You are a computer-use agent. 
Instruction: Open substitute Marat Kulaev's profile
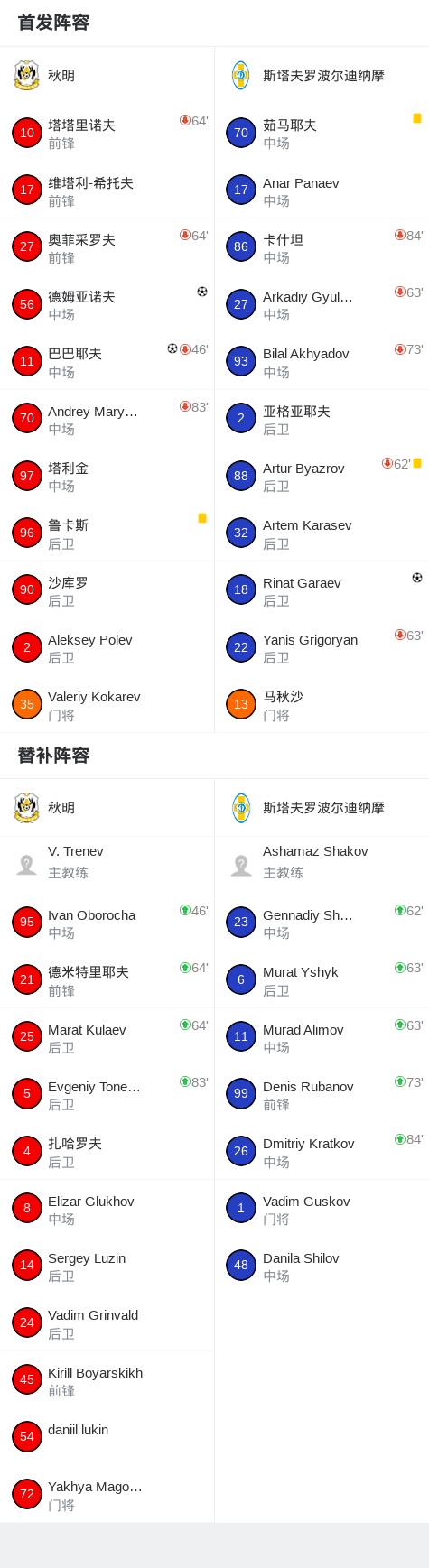(107, 1037)
